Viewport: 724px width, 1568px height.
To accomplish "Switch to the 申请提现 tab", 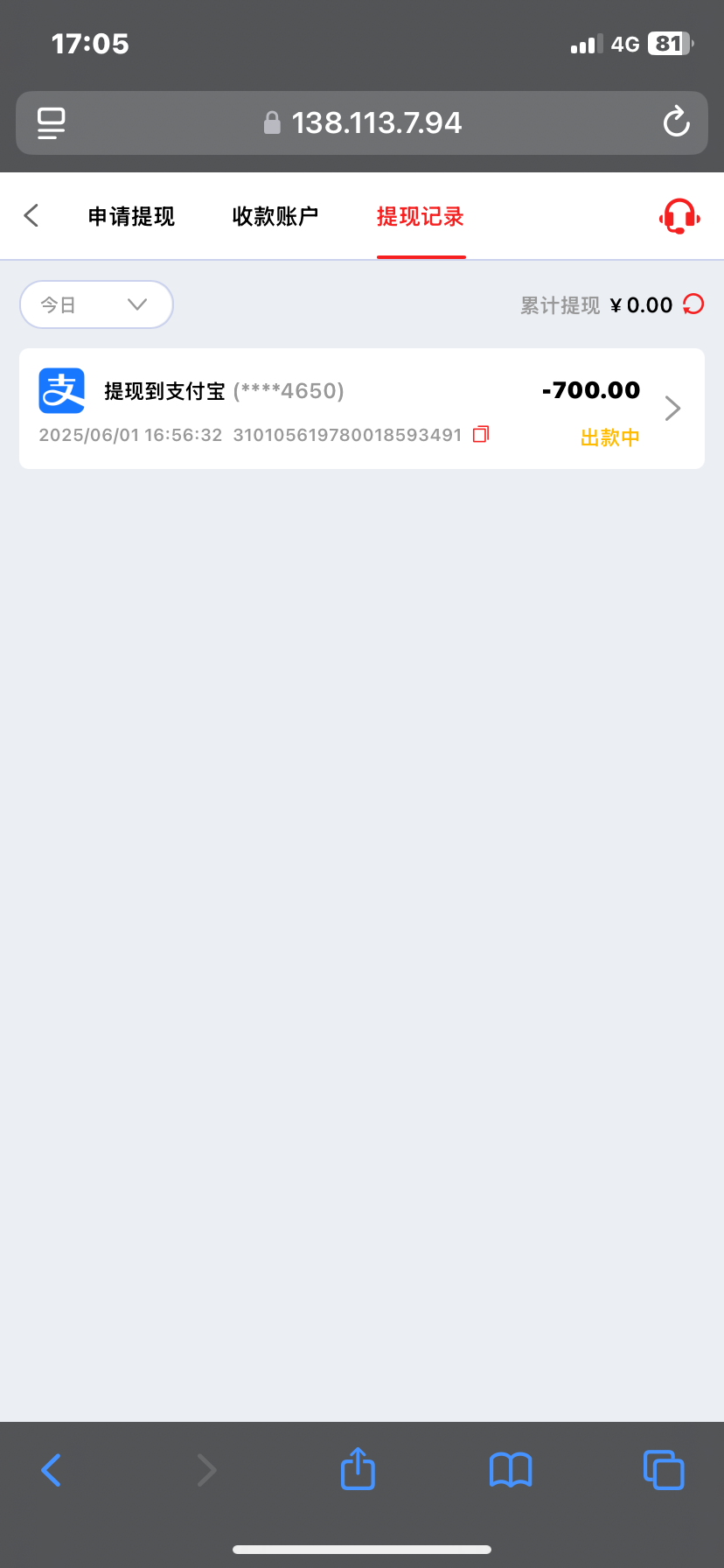I will click(x=131, y=216).
